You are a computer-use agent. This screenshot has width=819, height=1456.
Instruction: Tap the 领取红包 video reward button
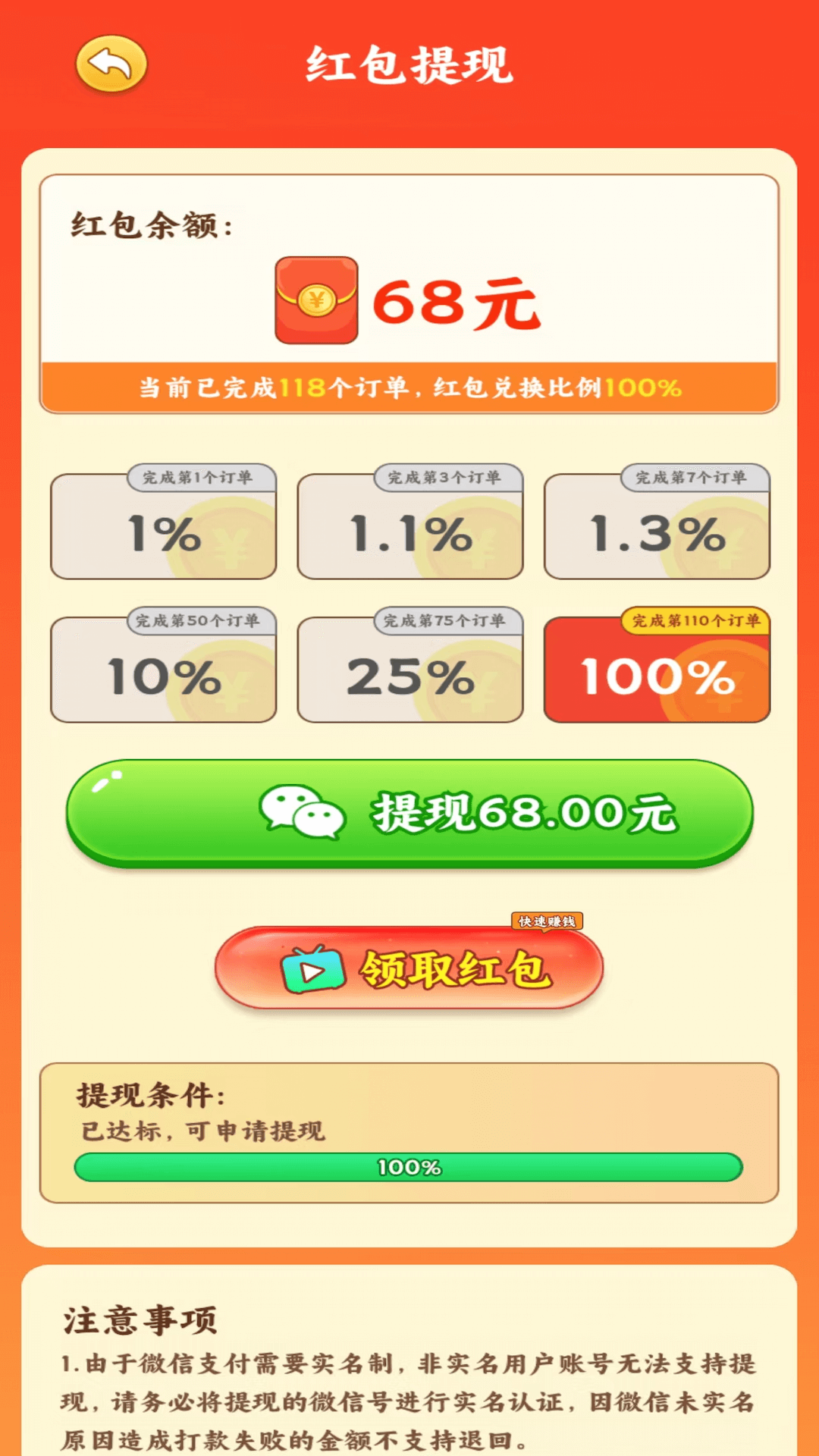(x=409, y=968)
